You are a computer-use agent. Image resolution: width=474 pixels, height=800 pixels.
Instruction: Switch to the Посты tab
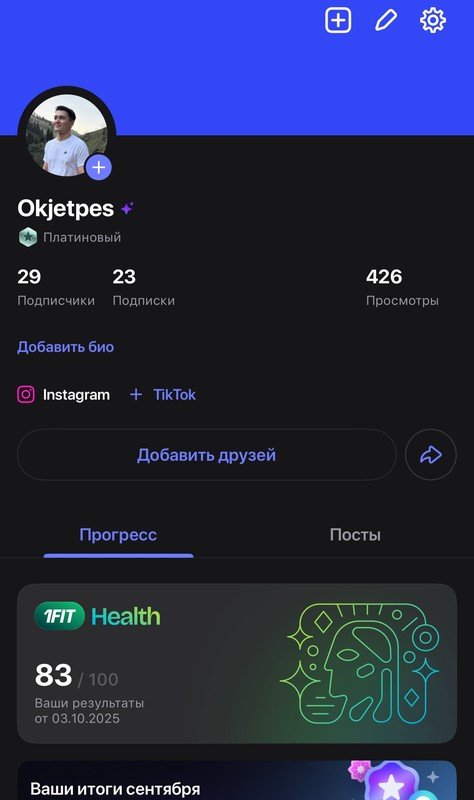pyautogui.click(x=355, y=535)
